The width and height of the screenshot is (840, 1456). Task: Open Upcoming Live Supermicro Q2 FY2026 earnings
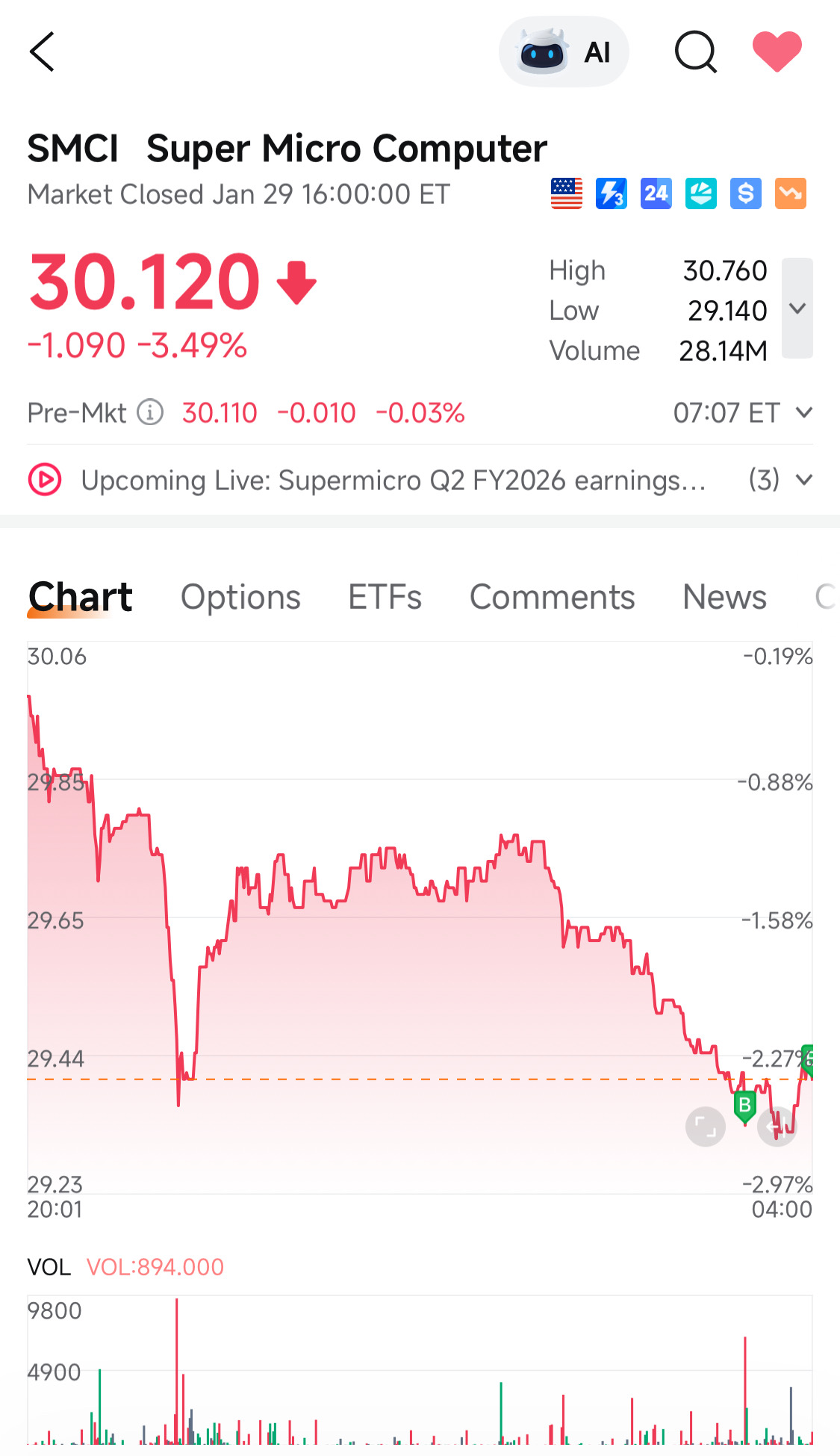coord(392,480)
